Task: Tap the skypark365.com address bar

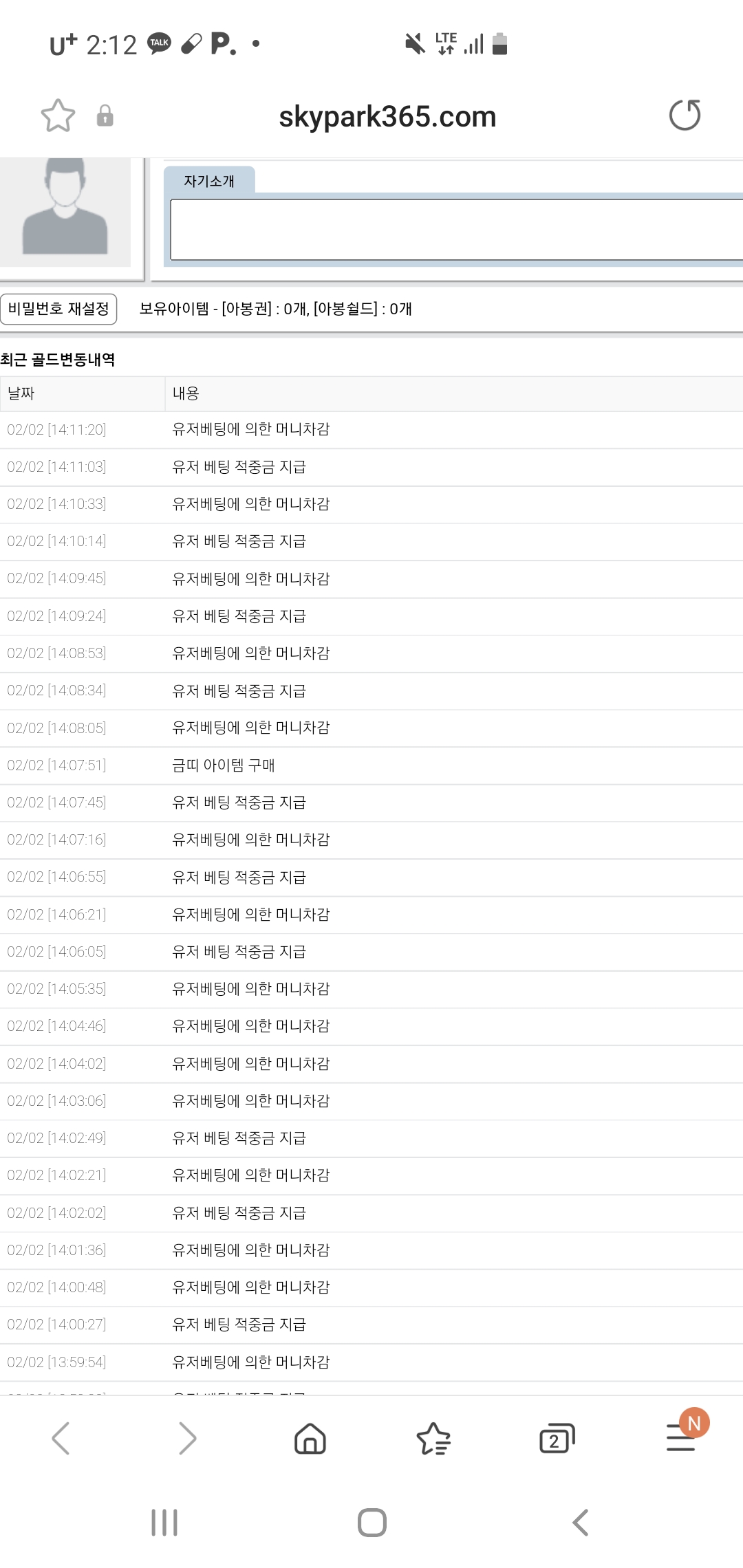Action: point(387,116)
